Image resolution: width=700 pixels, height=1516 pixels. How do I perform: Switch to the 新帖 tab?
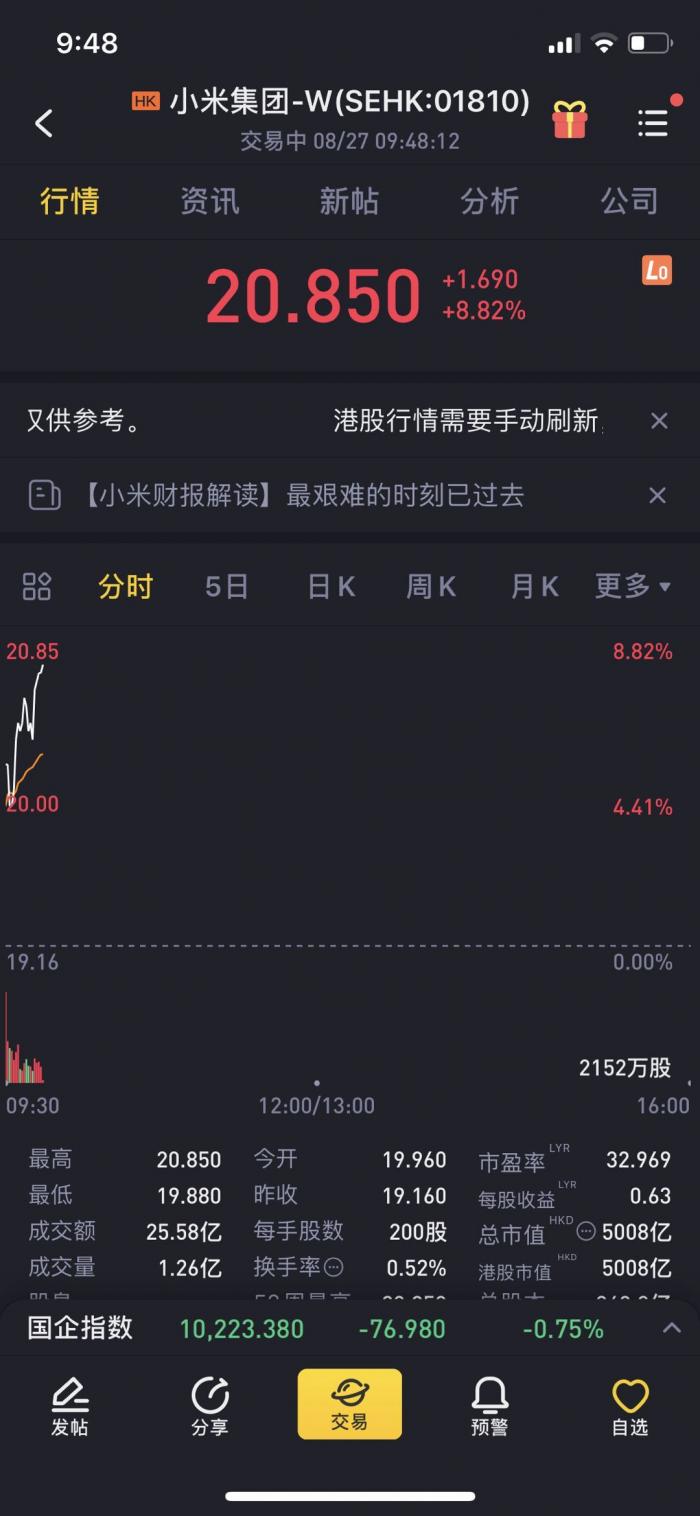349,201
